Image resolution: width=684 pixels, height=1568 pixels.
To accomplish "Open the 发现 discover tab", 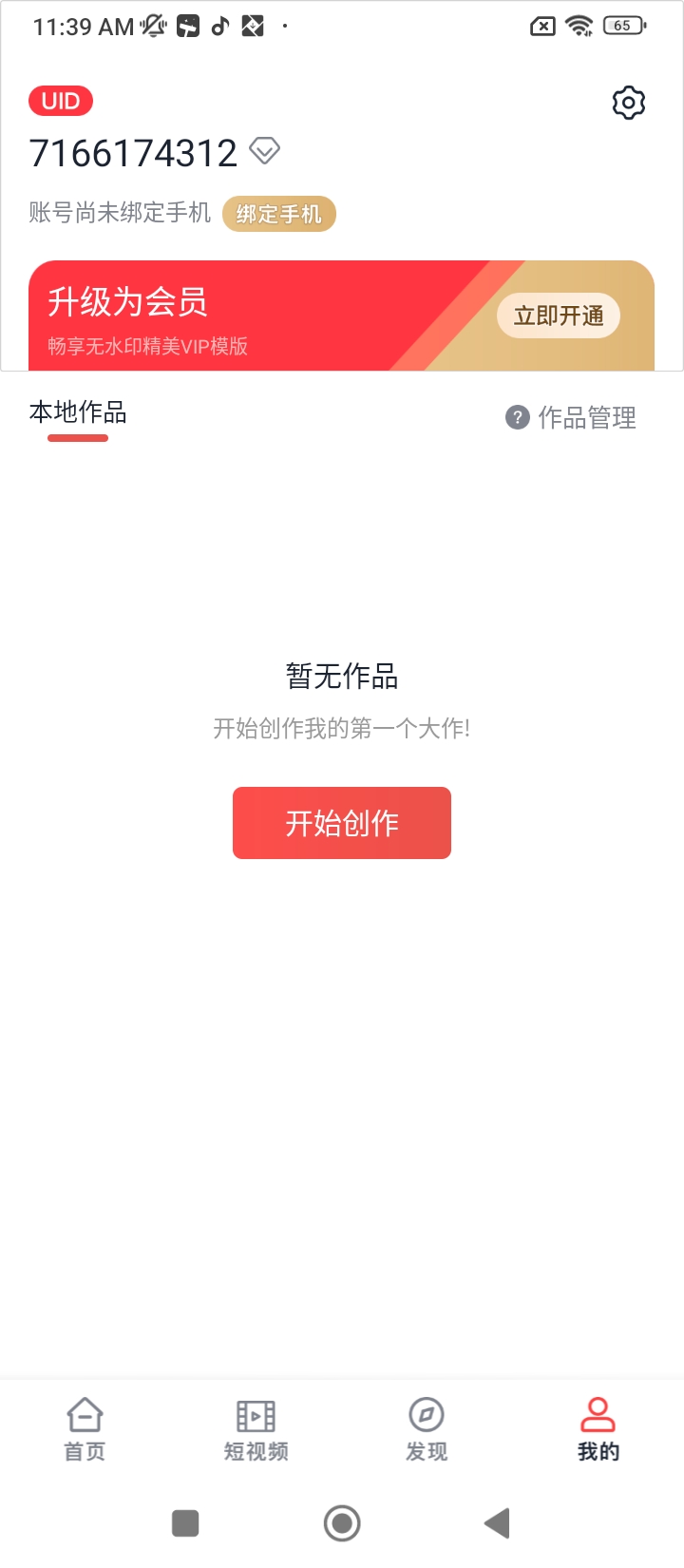I will pos(427,1428).
